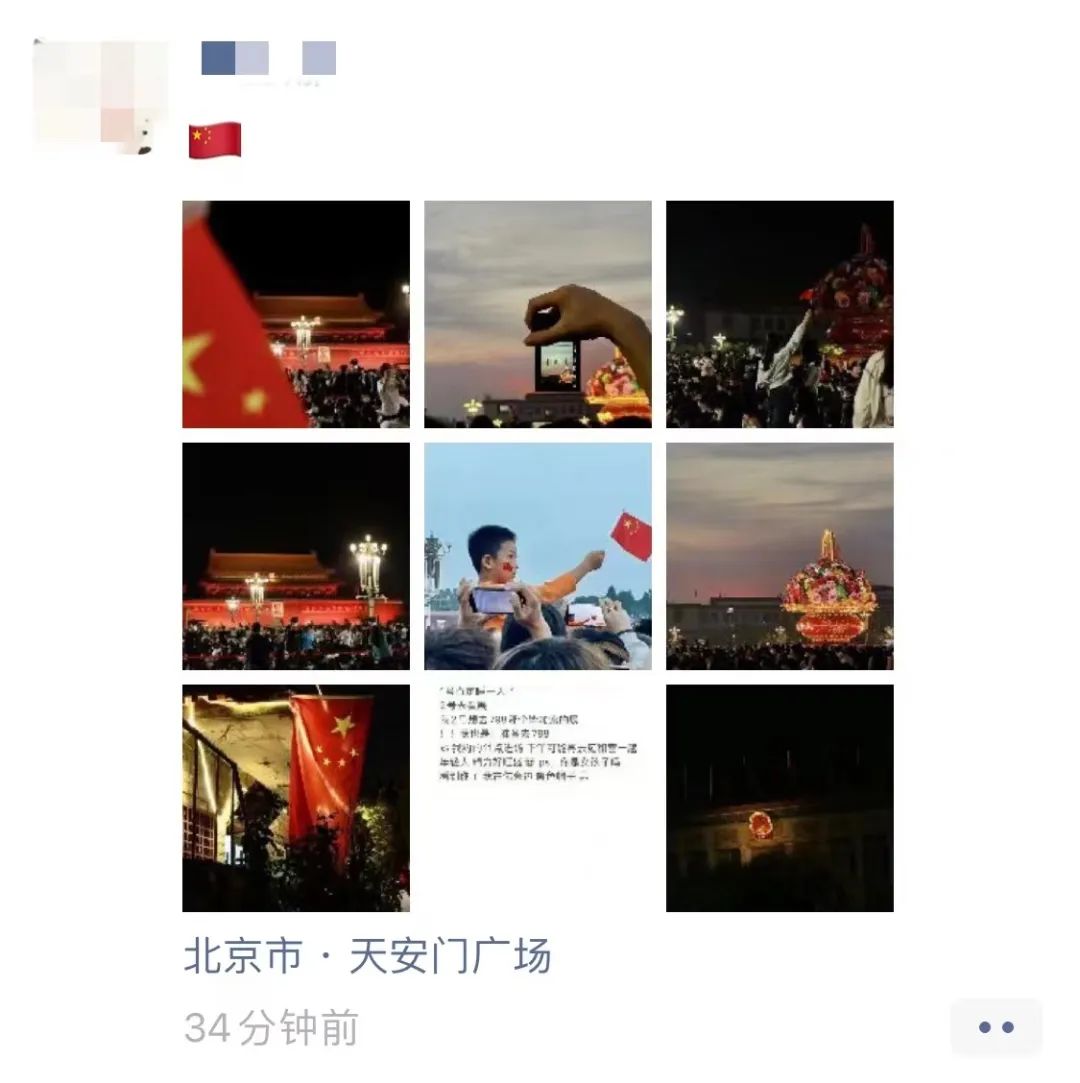
Task: Open the sunset photo of lit flower basket
Action: (780, 556)
